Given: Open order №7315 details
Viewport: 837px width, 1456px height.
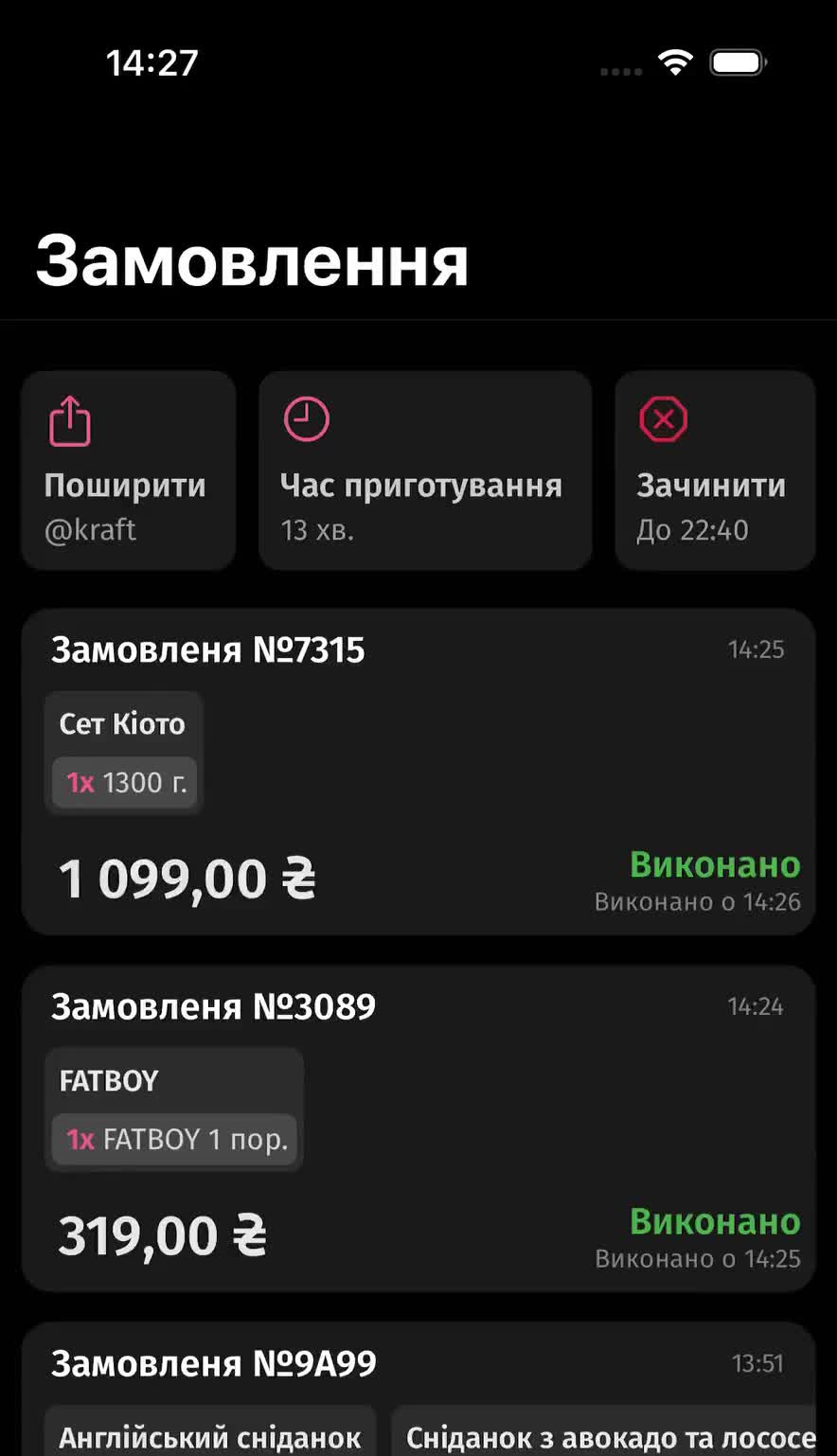Looking at the screenshot, I should [x=418, y=772].
